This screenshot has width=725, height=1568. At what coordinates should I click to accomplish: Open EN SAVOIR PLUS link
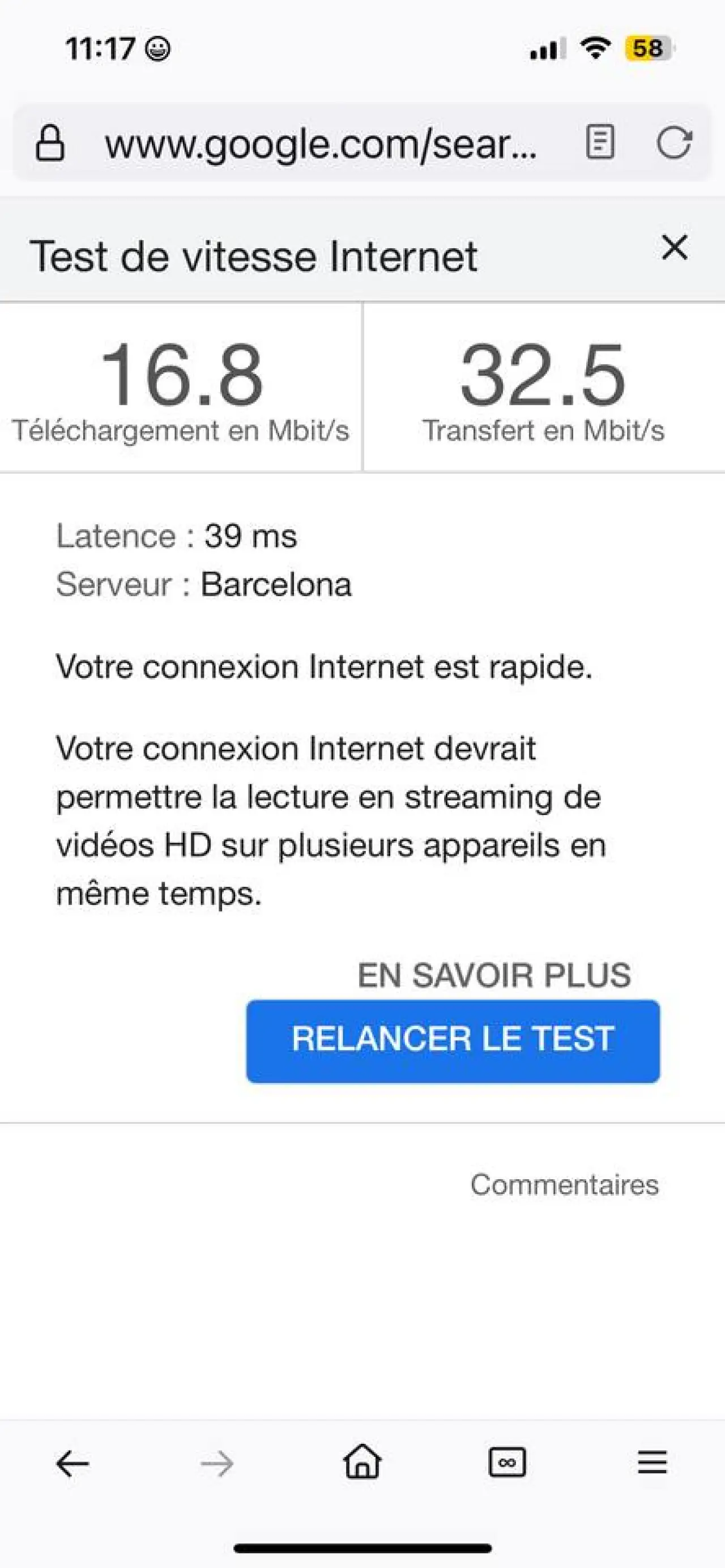[494, 975]
